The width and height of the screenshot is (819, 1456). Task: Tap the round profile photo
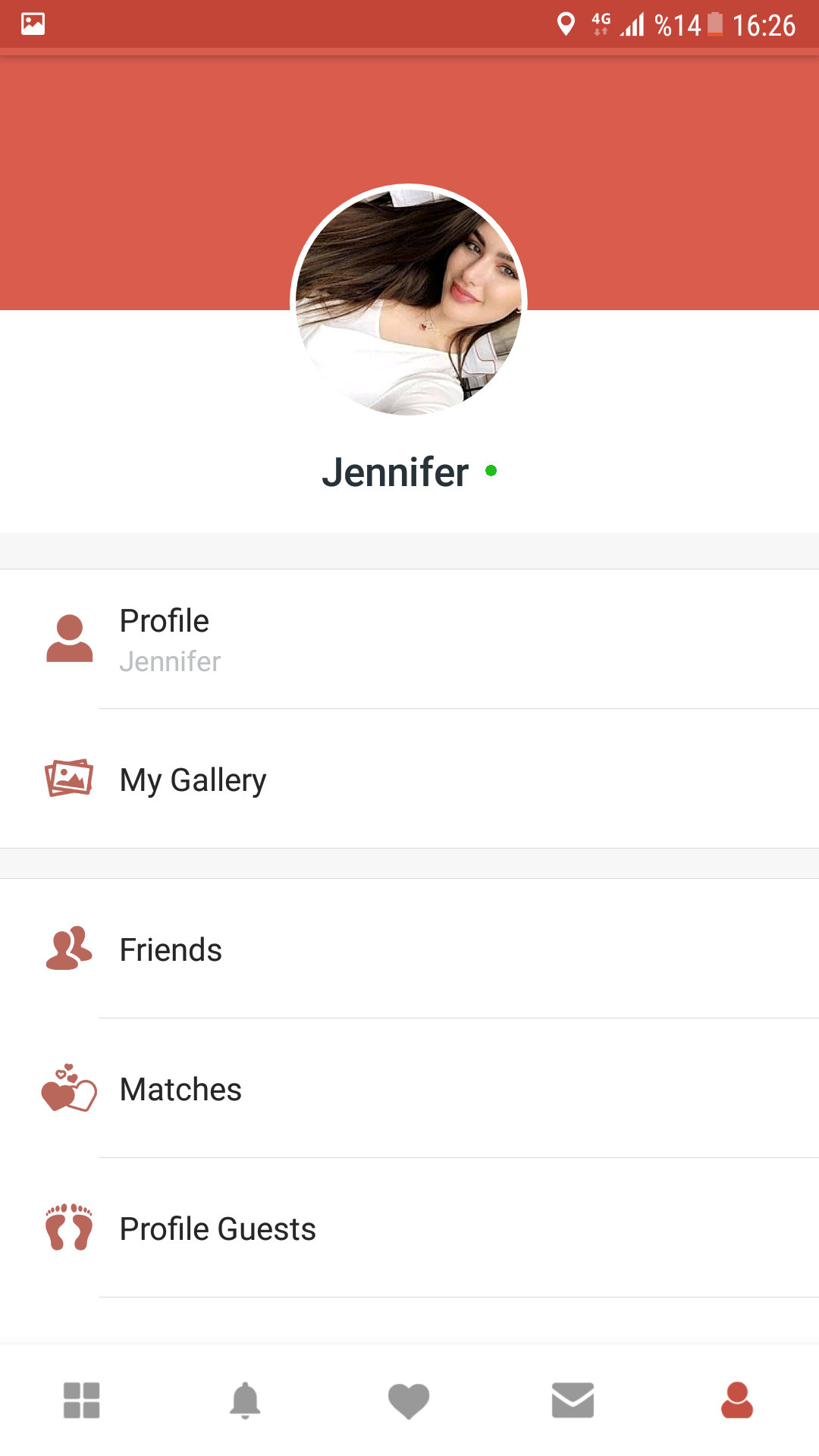[x=409, y=301]
